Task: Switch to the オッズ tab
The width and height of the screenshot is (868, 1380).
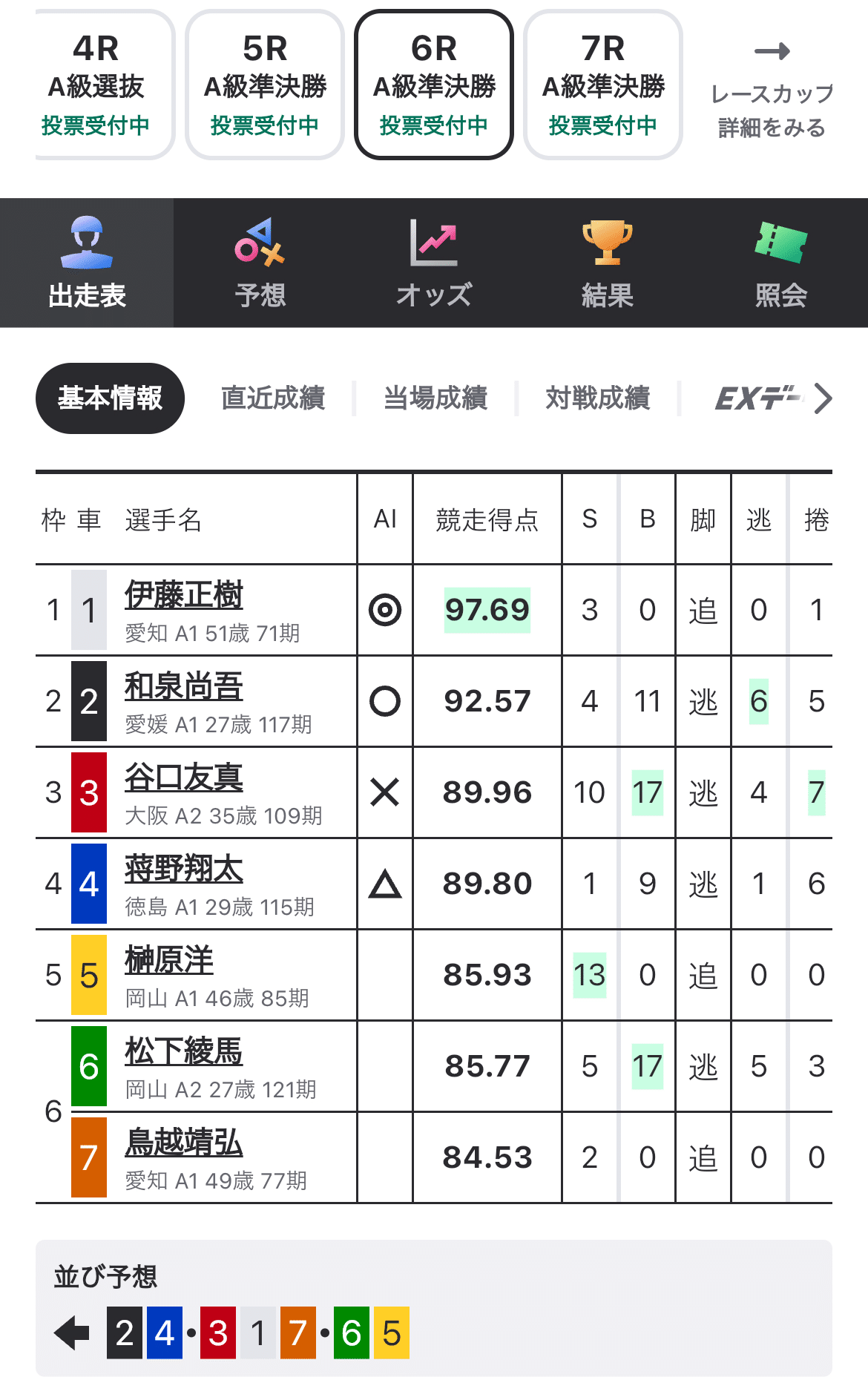Action: click(x=434, y=263)
